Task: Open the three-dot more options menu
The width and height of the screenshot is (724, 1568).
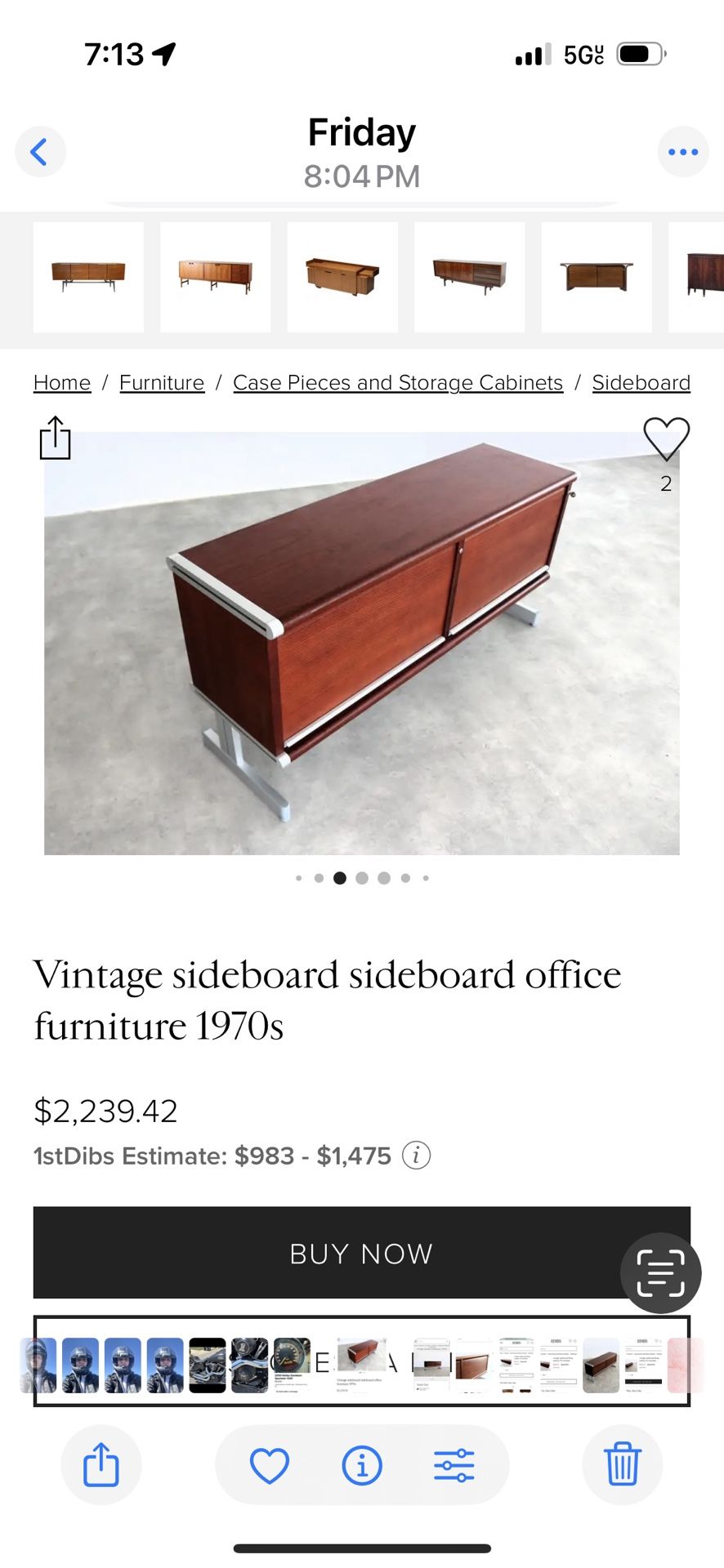Action: tap(683, 152)
